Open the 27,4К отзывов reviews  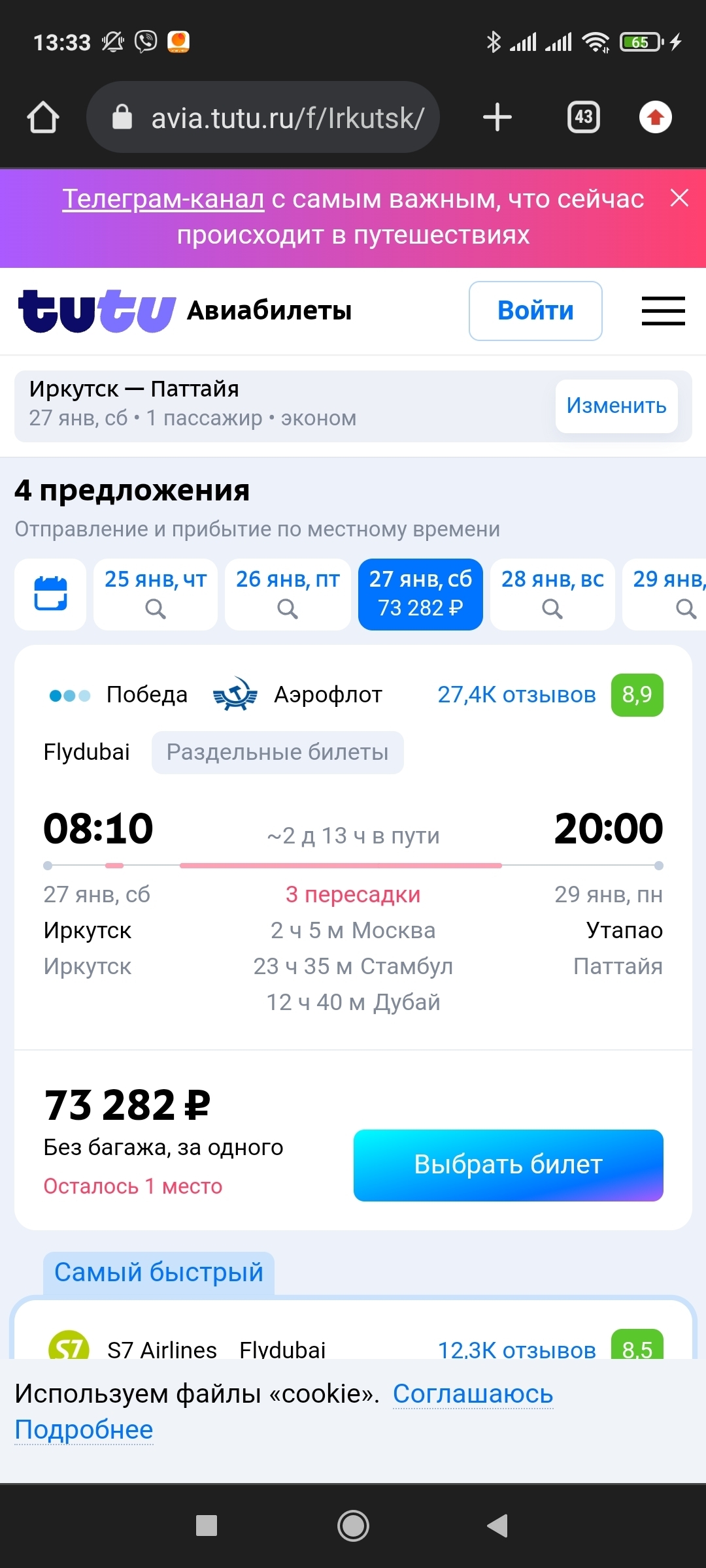pyautogui.click(x=516, y=694)
